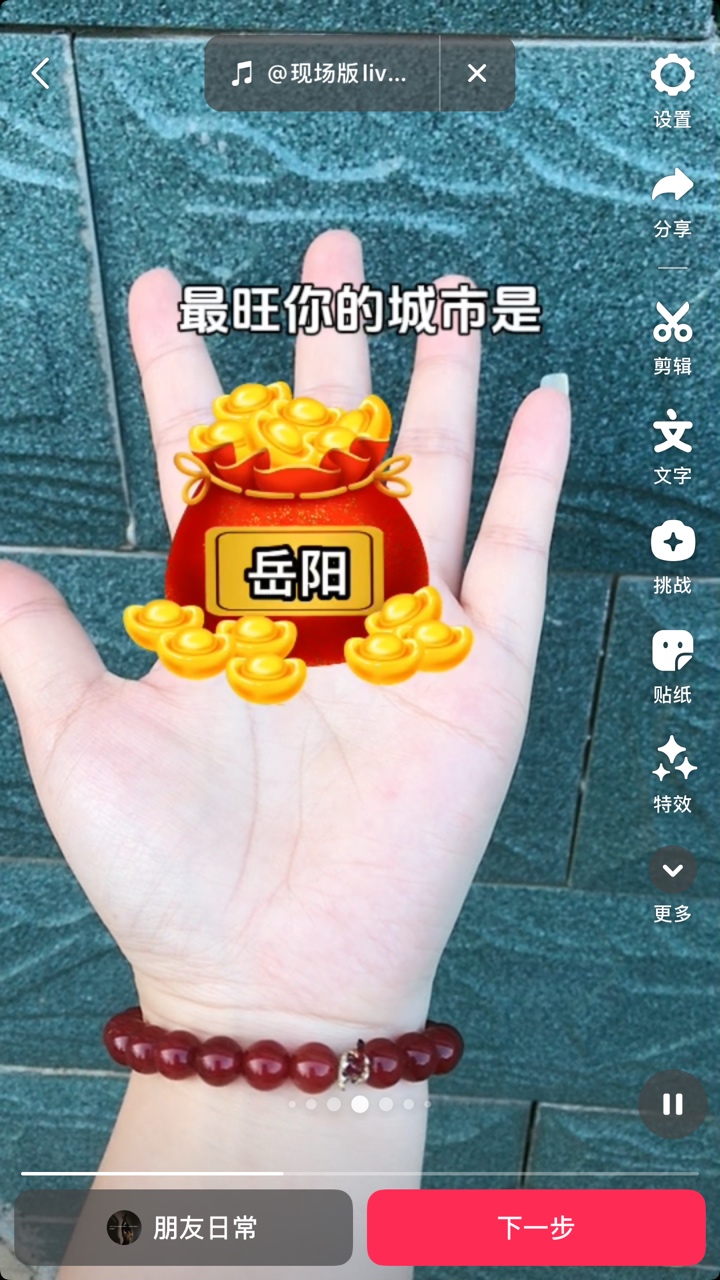Continue with 下一步
720x1280 pixels.
pyautogui.click(x=536, y=1227)
